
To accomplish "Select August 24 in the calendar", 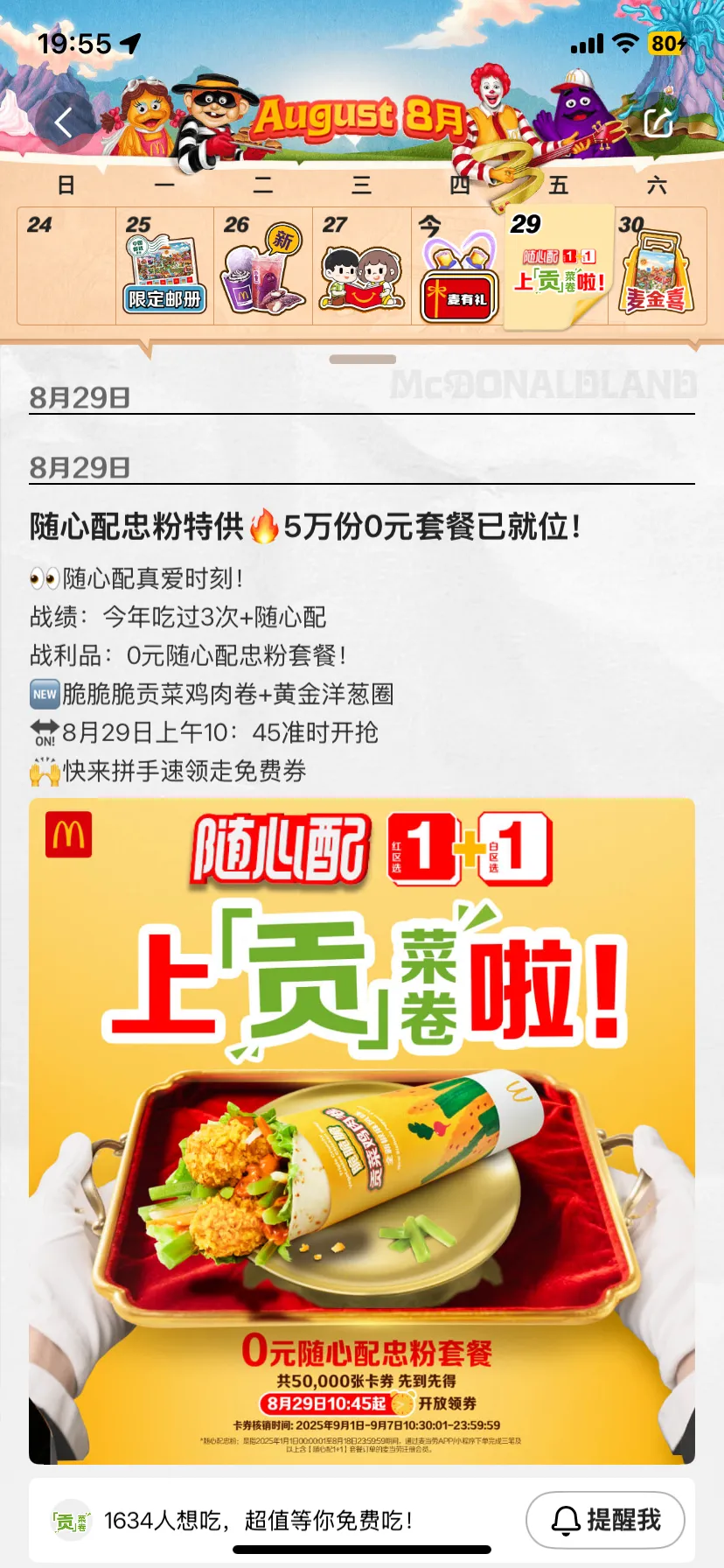I will (x=66, y=266).
